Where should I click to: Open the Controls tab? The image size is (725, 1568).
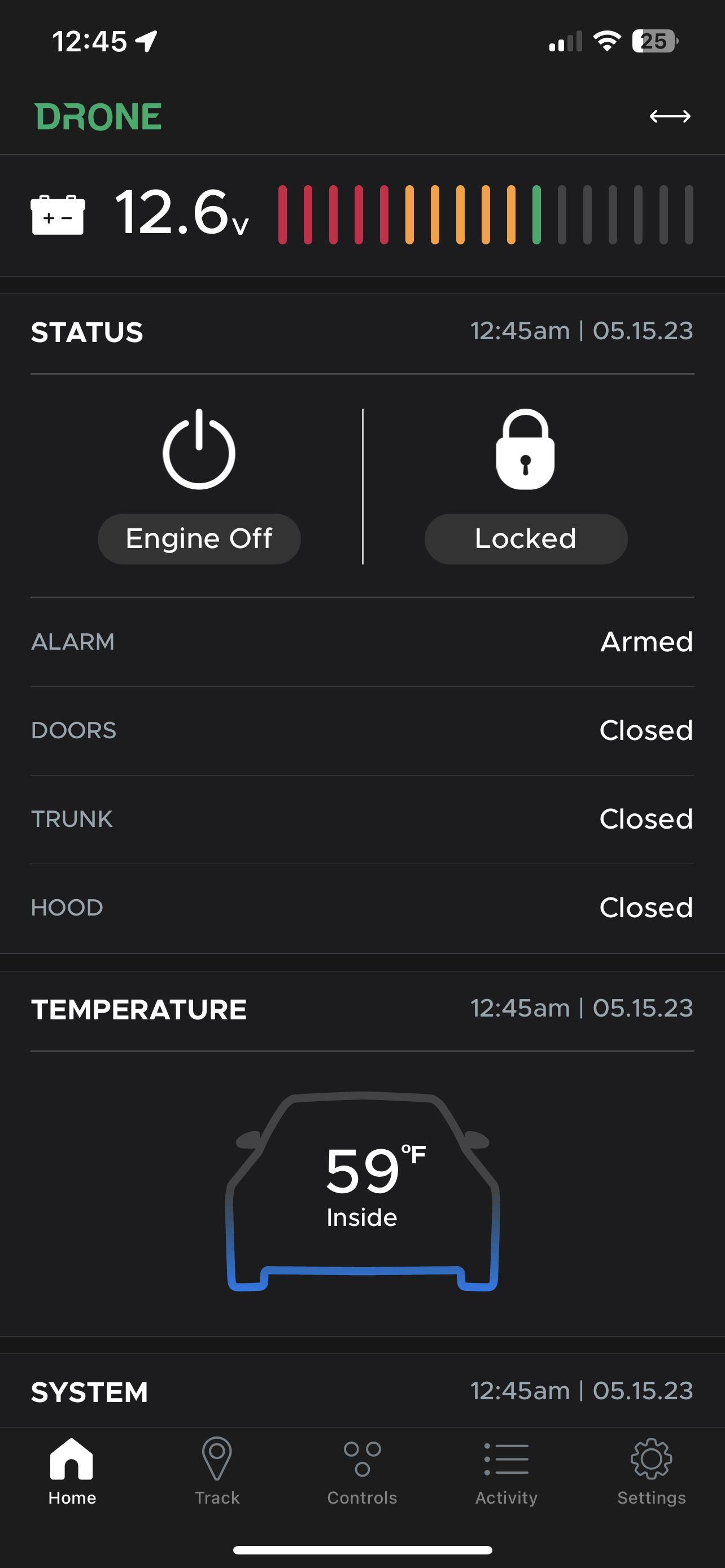[x=362, y=1470]
